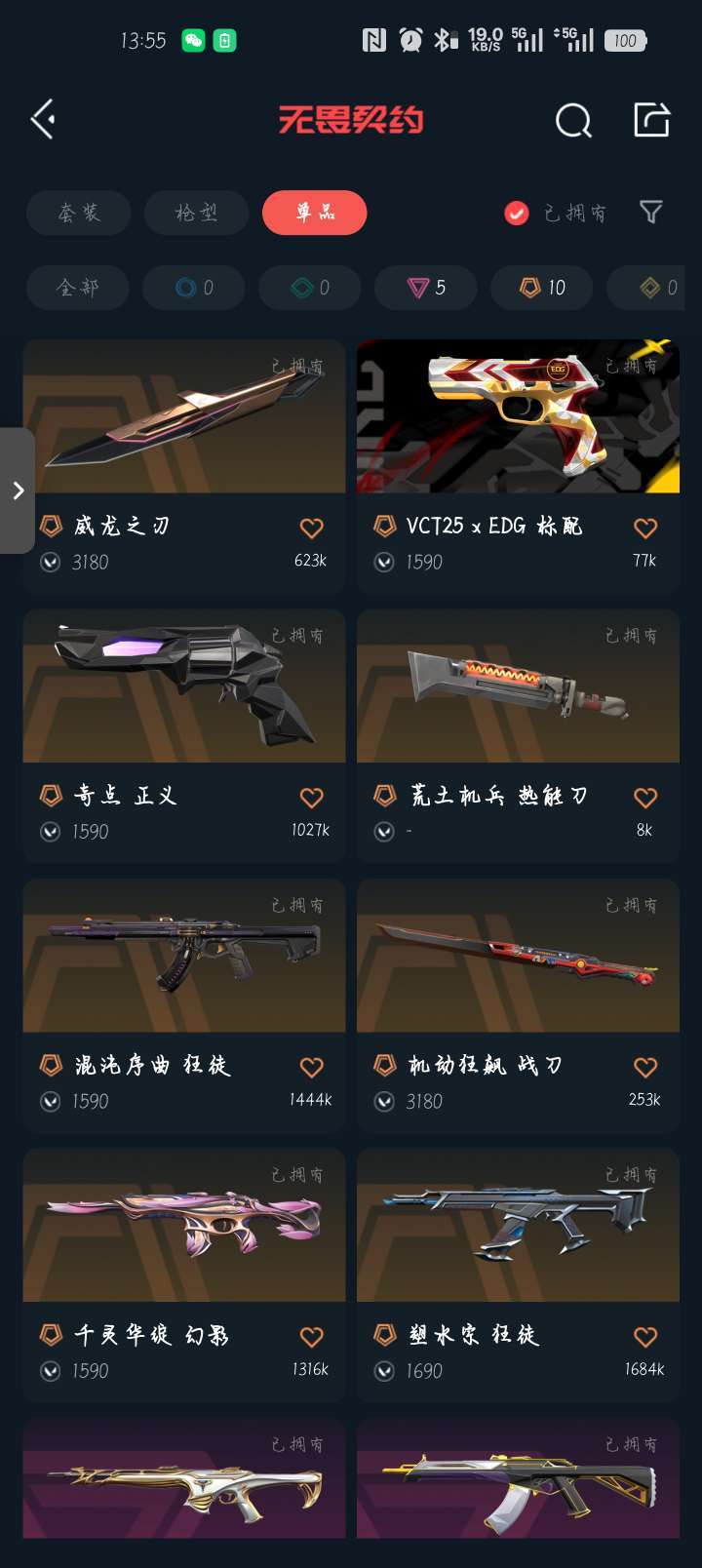Switch to the 套装 tab
702x1568 pixels.
point(79,213)
